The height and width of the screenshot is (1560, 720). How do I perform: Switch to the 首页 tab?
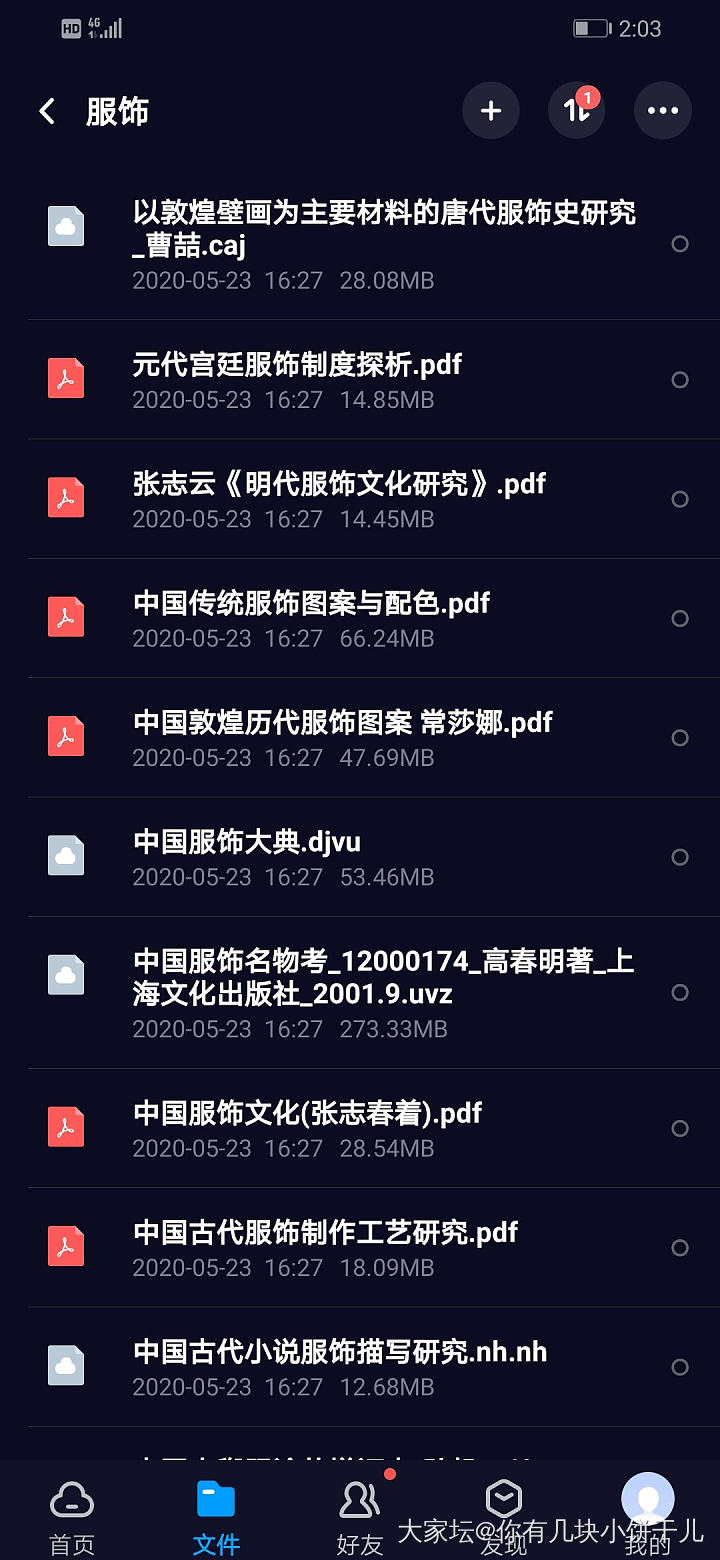click(x=72, y=1516)
